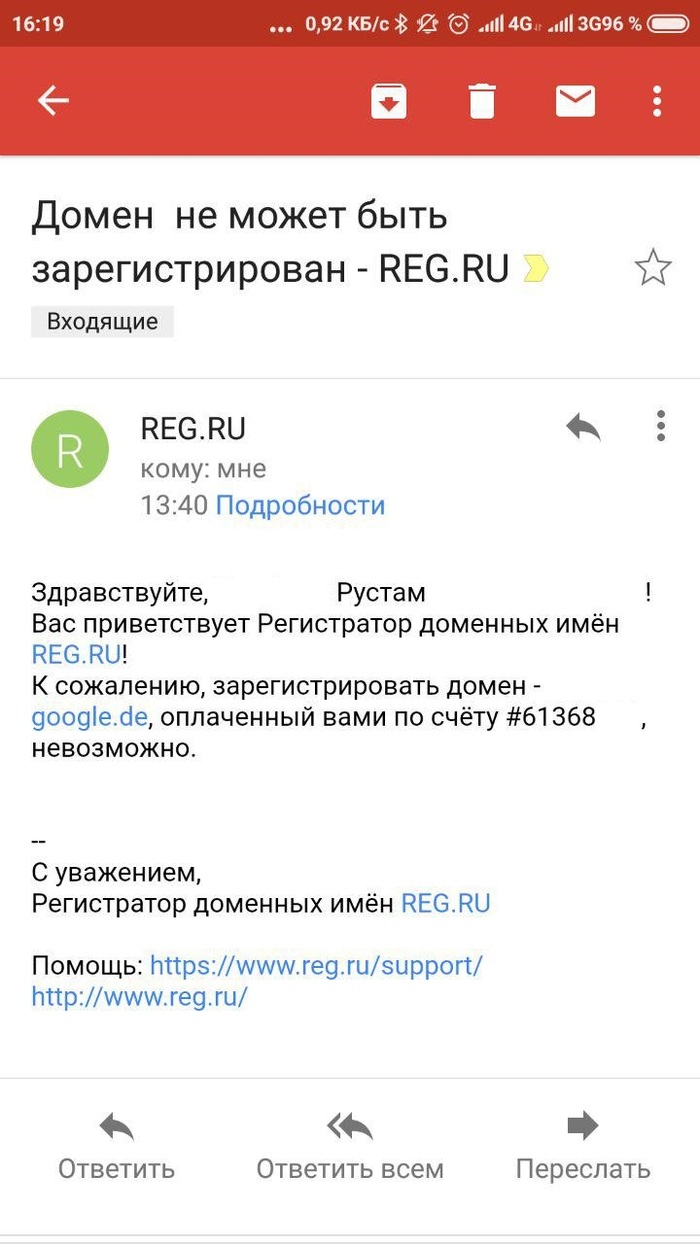Forward the email using Переслать
Screen dimensions: 700x1244
tap(582, 1146)
